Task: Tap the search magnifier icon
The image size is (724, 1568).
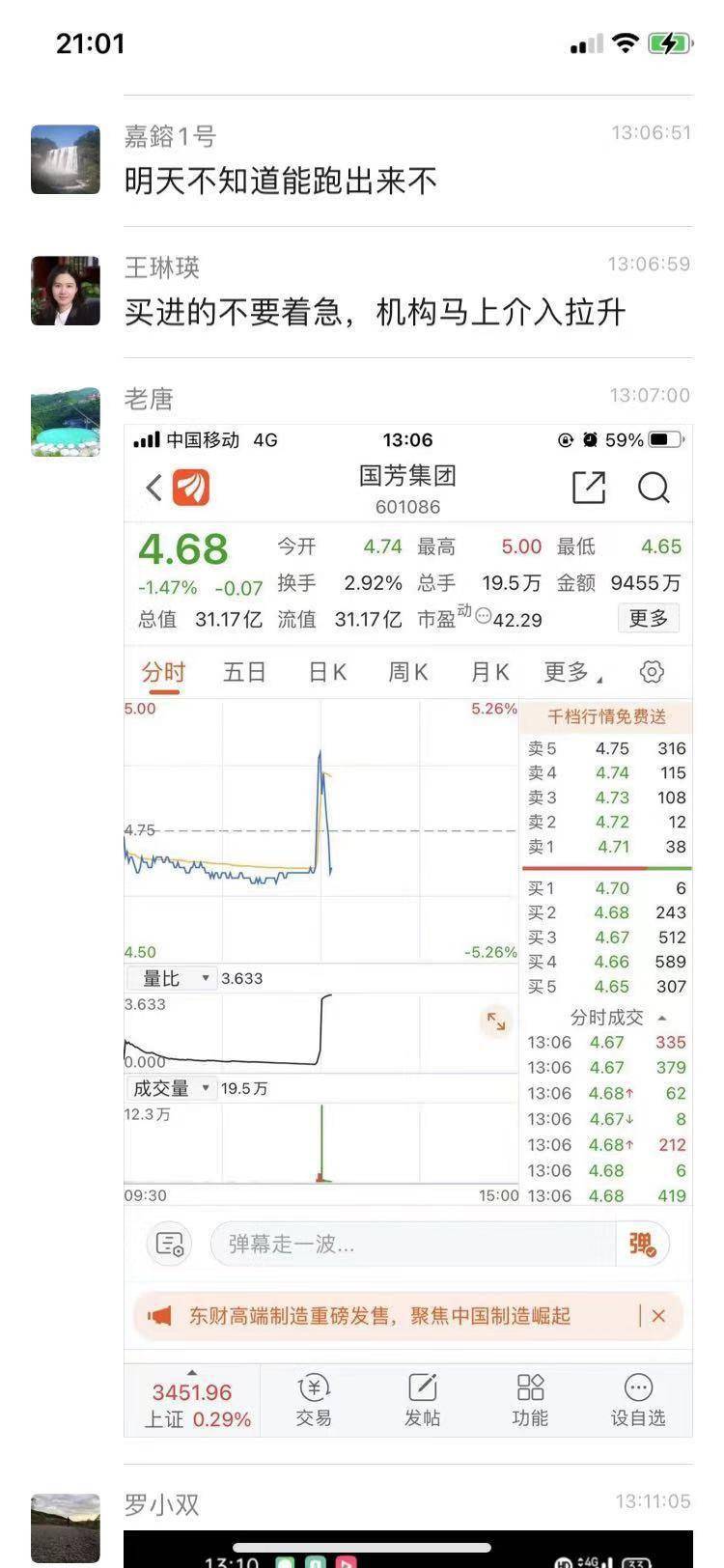Action: [x=654, y=489]
